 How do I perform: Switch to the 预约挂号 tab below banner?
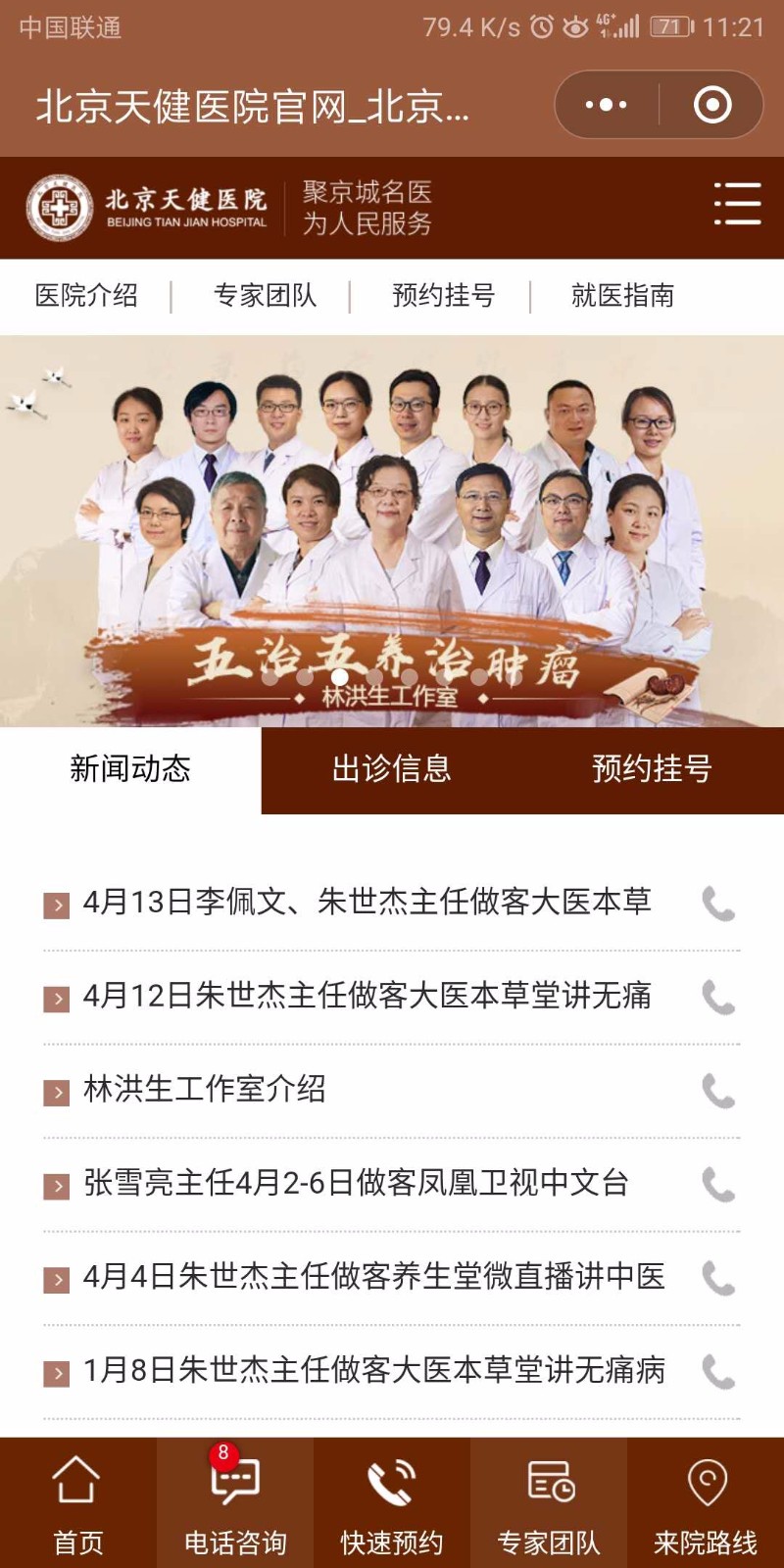pos(653,769)
